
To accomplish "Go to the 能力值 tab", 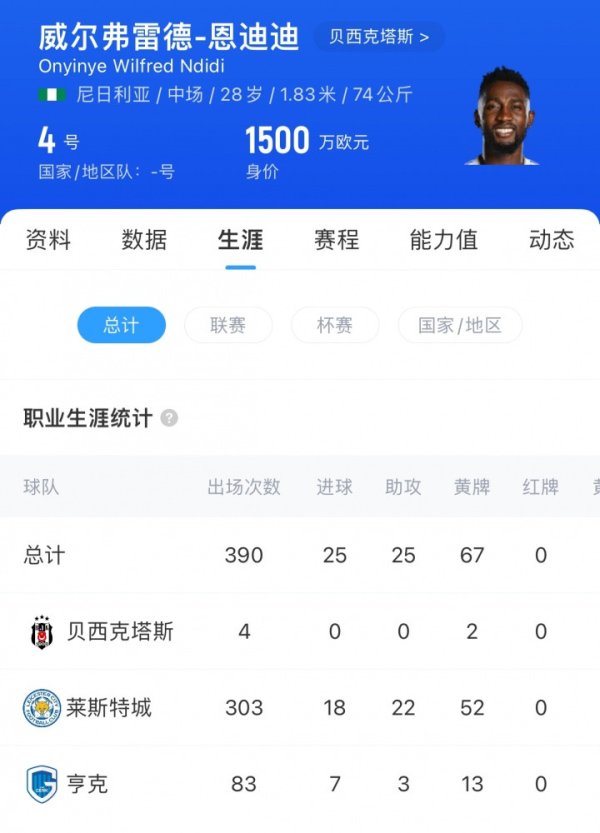I will 443,240.
